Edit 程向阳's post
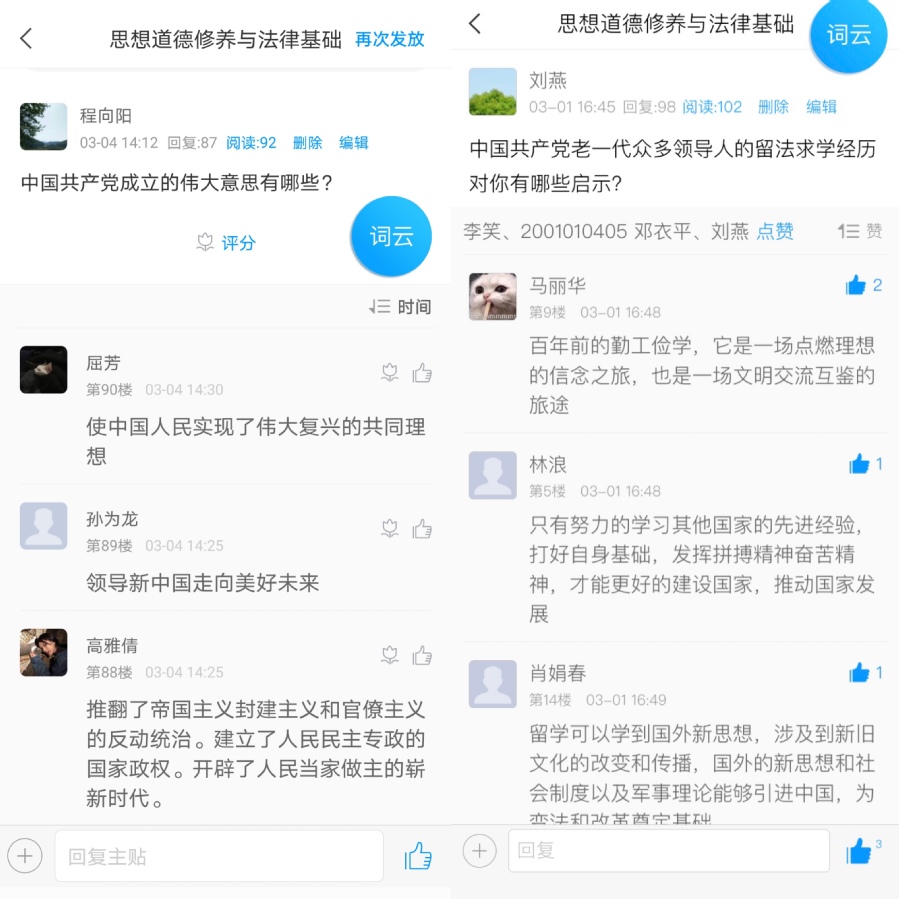 point(354,143)
